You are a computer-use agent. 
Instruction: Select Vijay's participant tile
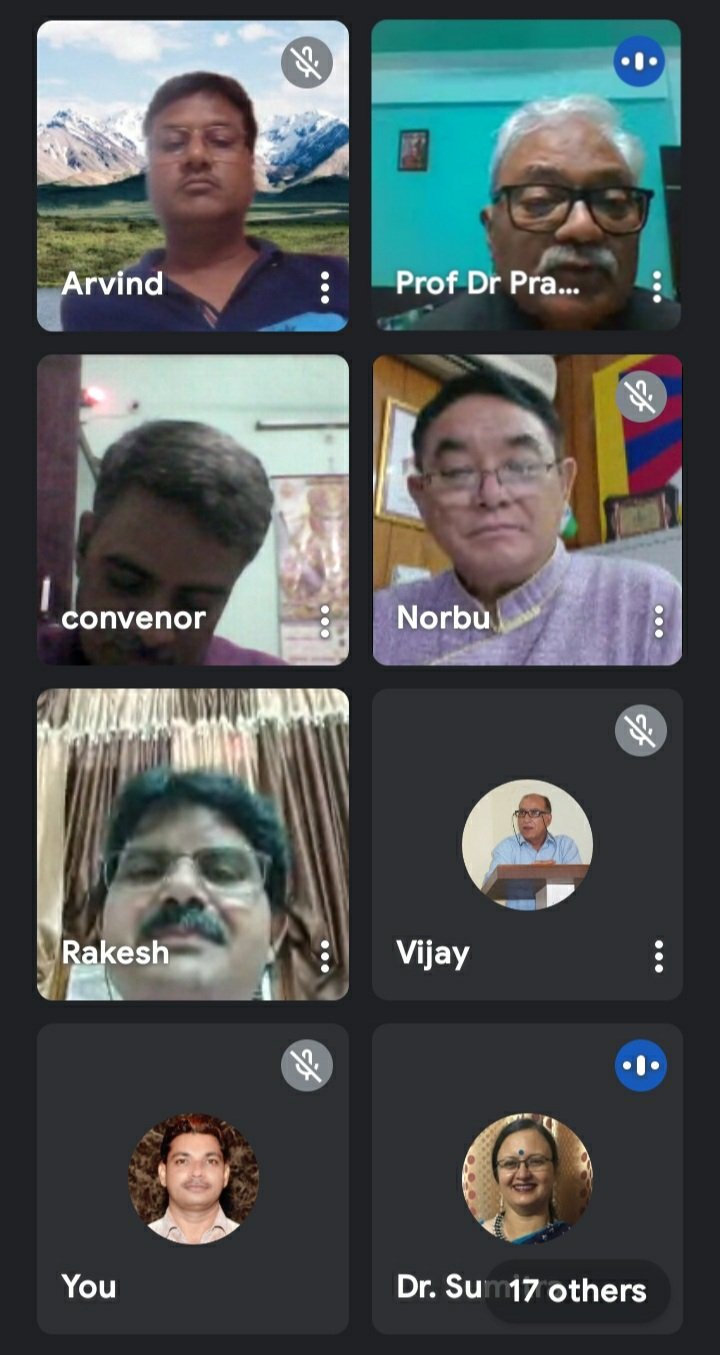(x=527, y=845)
